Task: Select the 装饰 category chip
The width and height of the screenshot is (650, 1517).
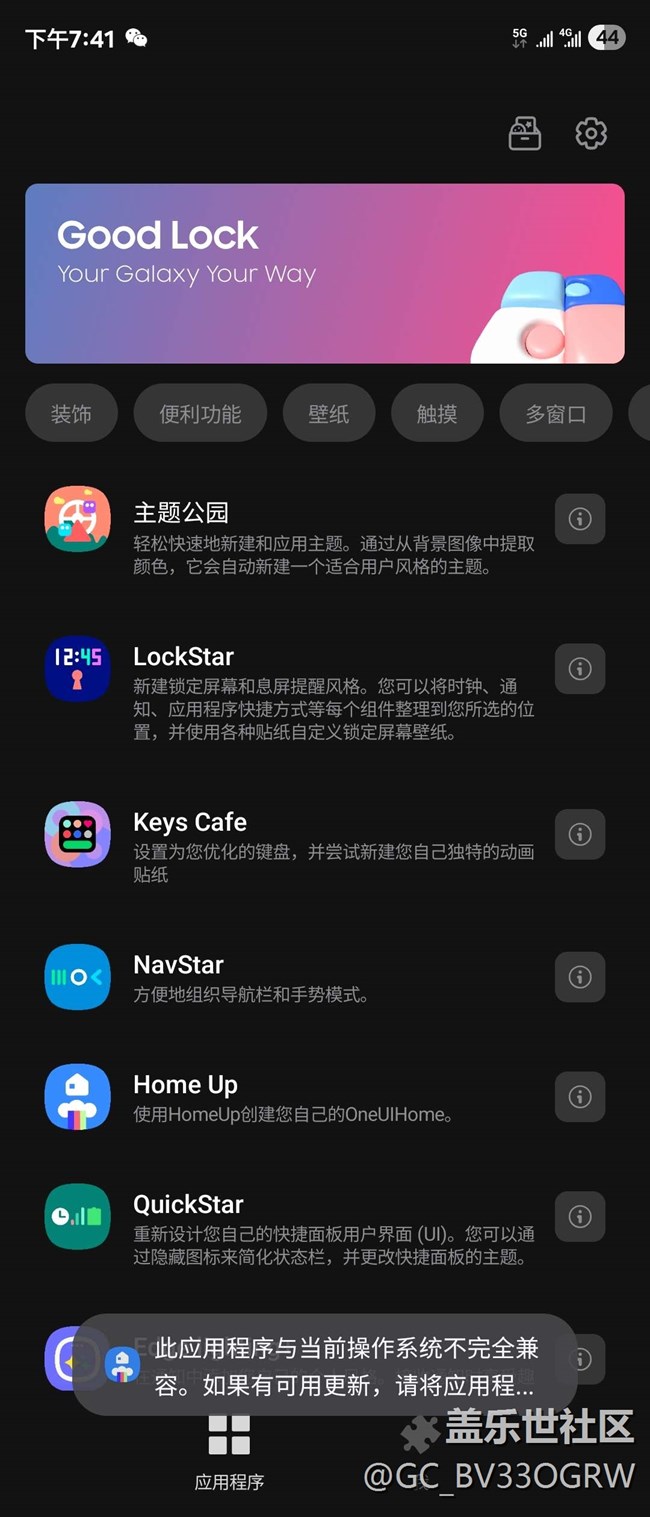Action: tap(71, 413)
